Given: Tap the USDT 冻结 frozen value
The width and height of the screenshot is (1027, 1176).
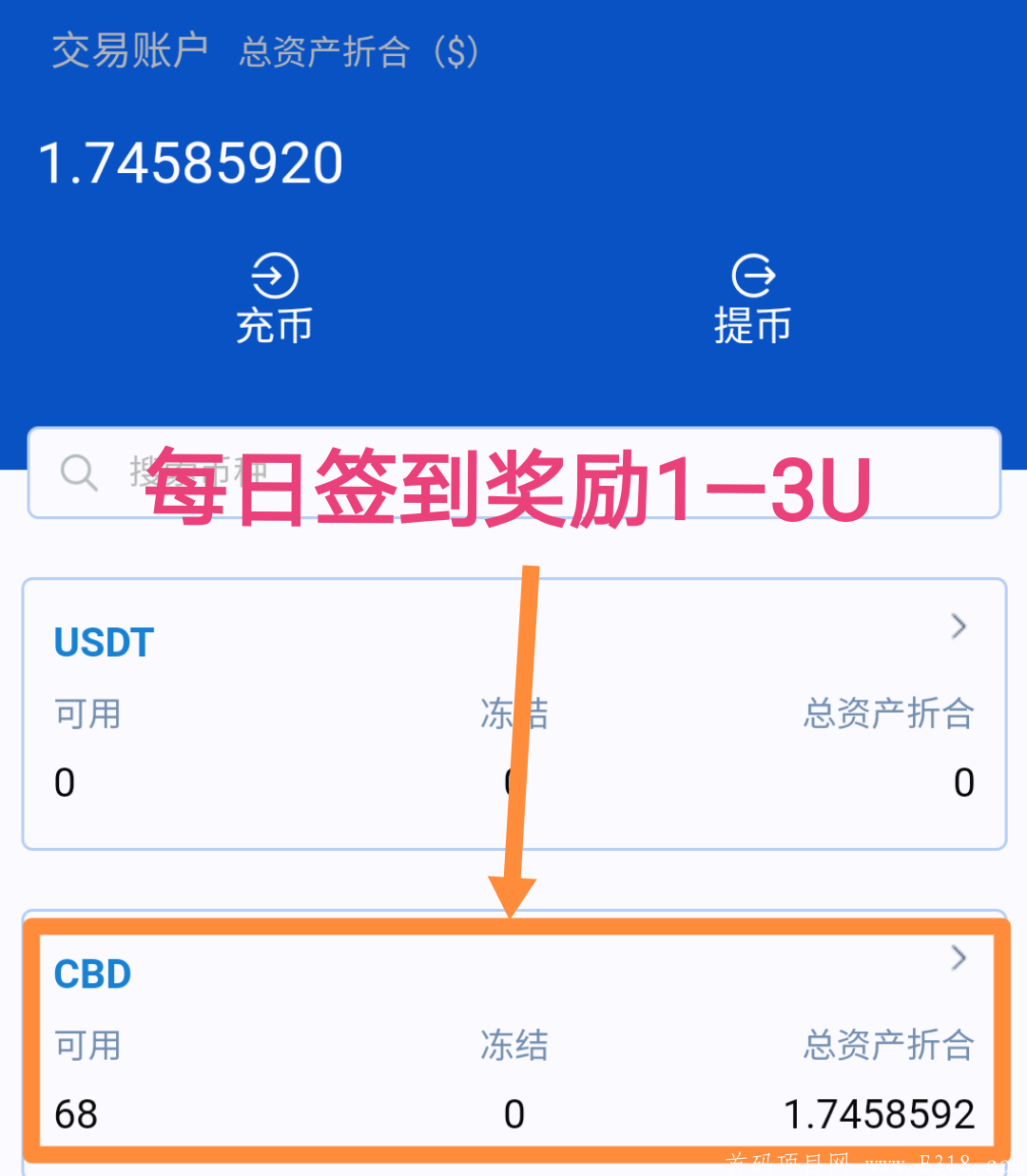Looking at the screenshot, I should 509,781.
